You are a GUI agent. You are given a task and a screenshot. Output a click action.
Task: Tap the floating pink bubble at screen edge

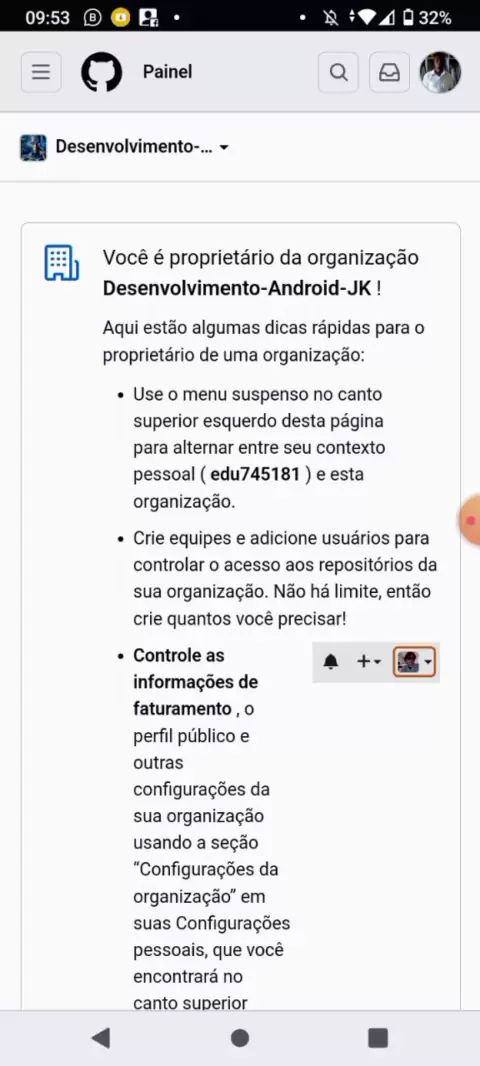click(470, 521)
